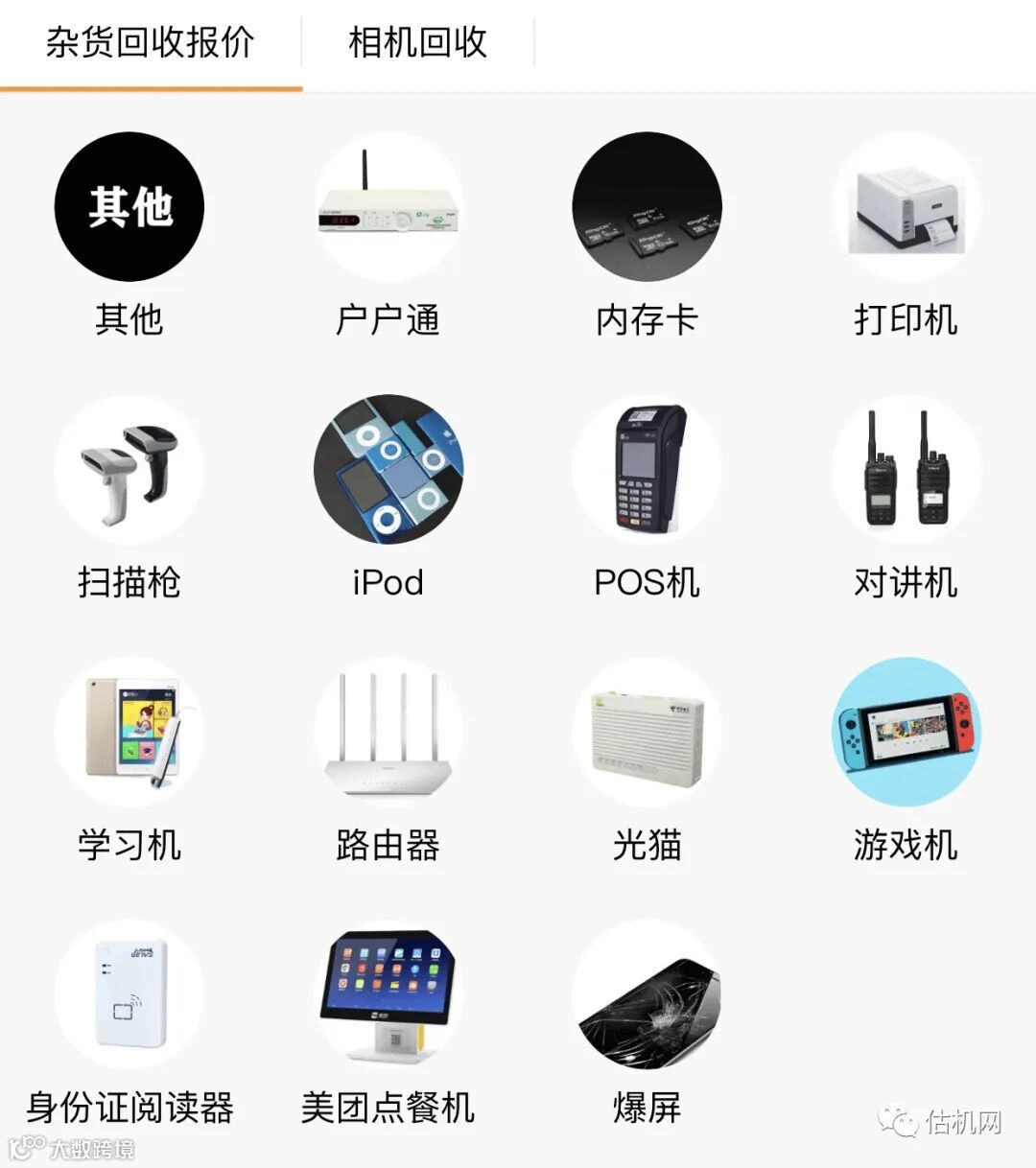Tap the 美团点餐机 category
Image resolution: width=1036 pixels, height=1168 pixels.
[x=388, y=995]
